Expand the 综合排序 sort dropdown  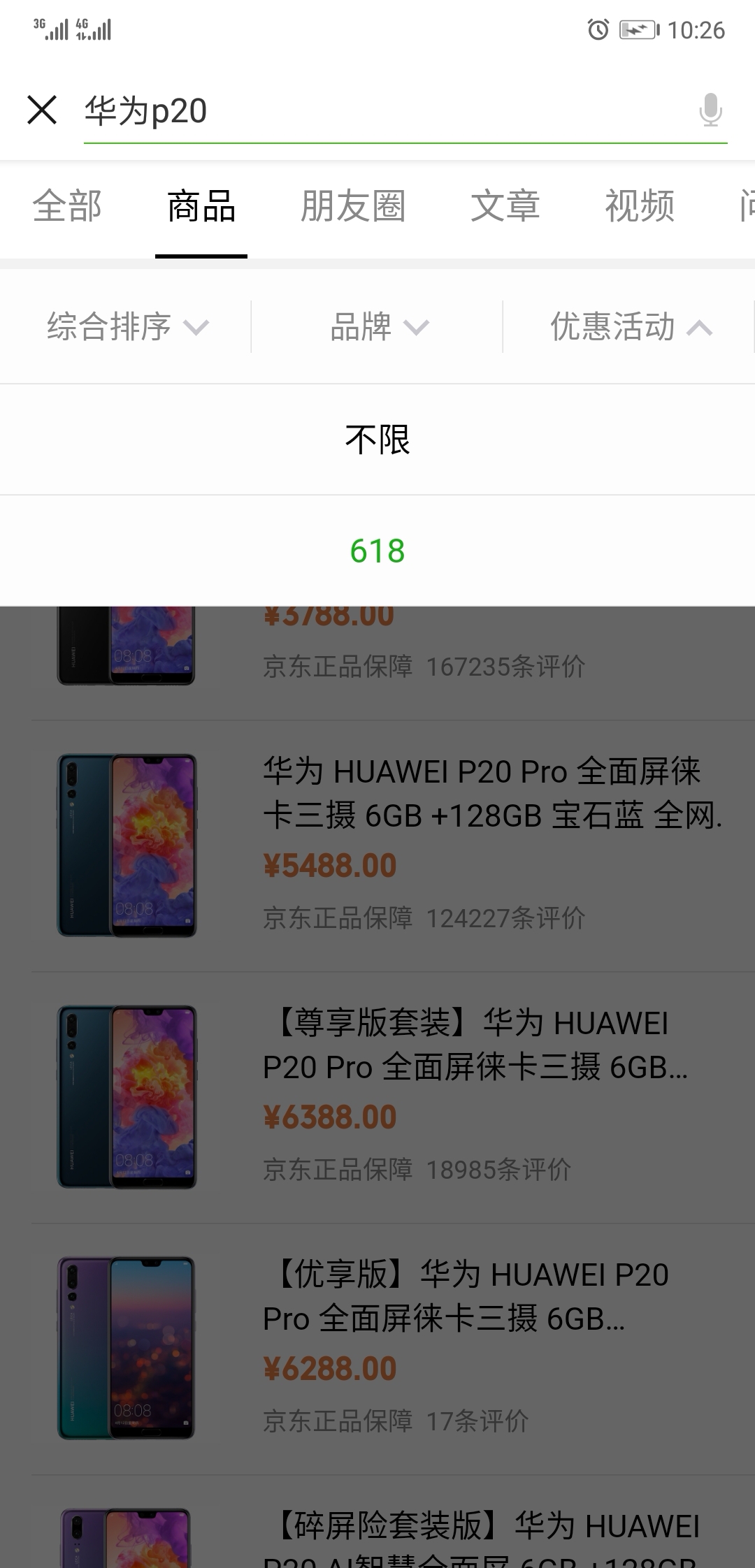tap(127, 327)
